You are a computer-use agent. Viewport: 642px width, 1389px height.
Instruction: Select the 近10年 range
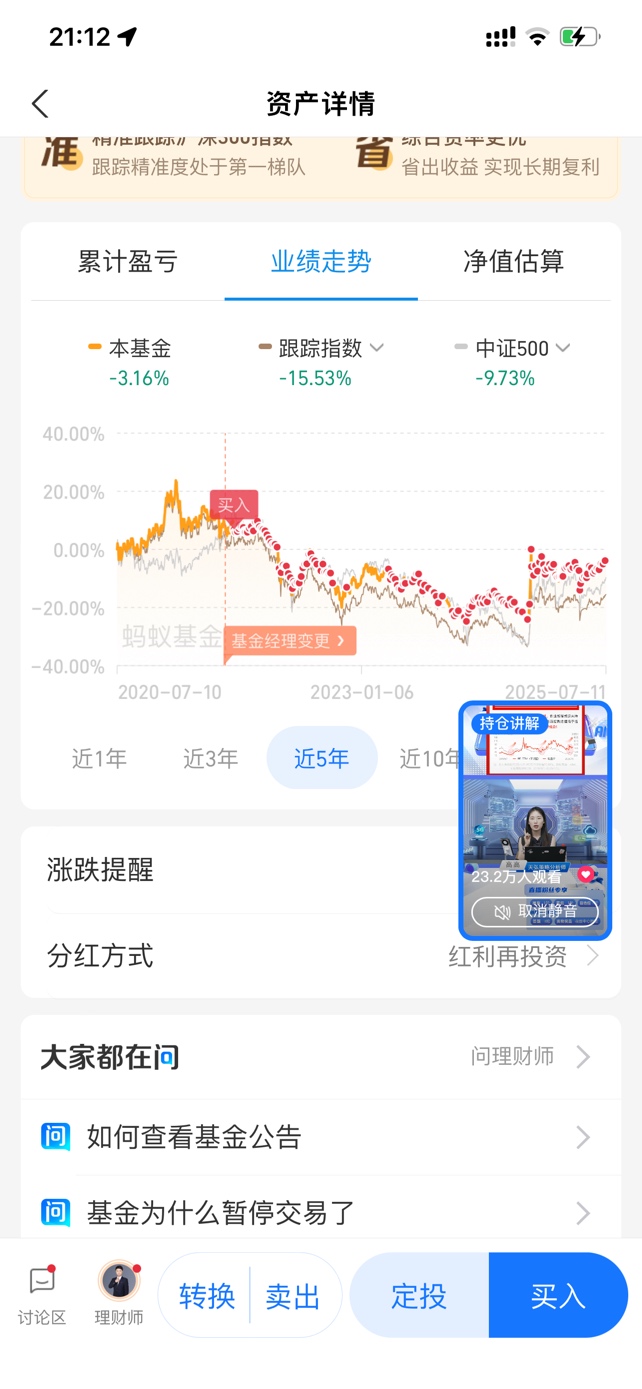click(428, 759)
